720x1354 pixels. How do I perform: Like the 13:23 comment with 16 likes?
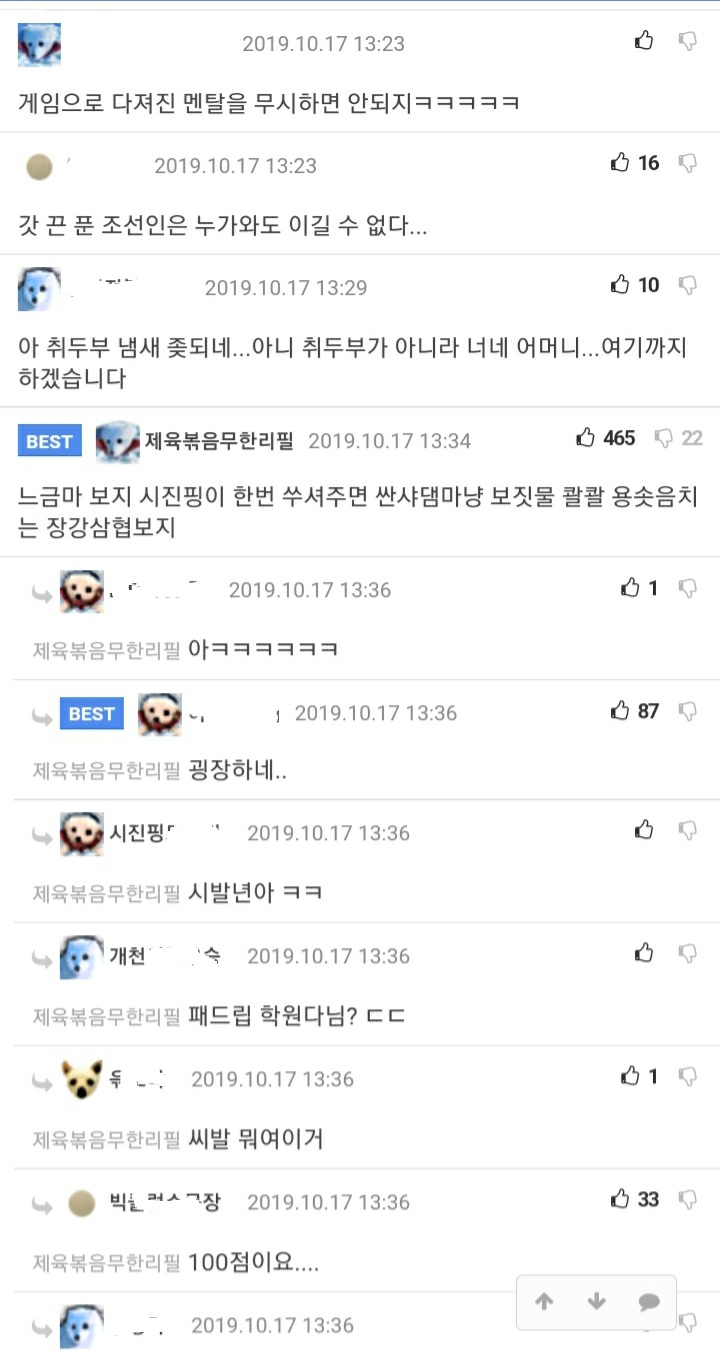point(620,162)
